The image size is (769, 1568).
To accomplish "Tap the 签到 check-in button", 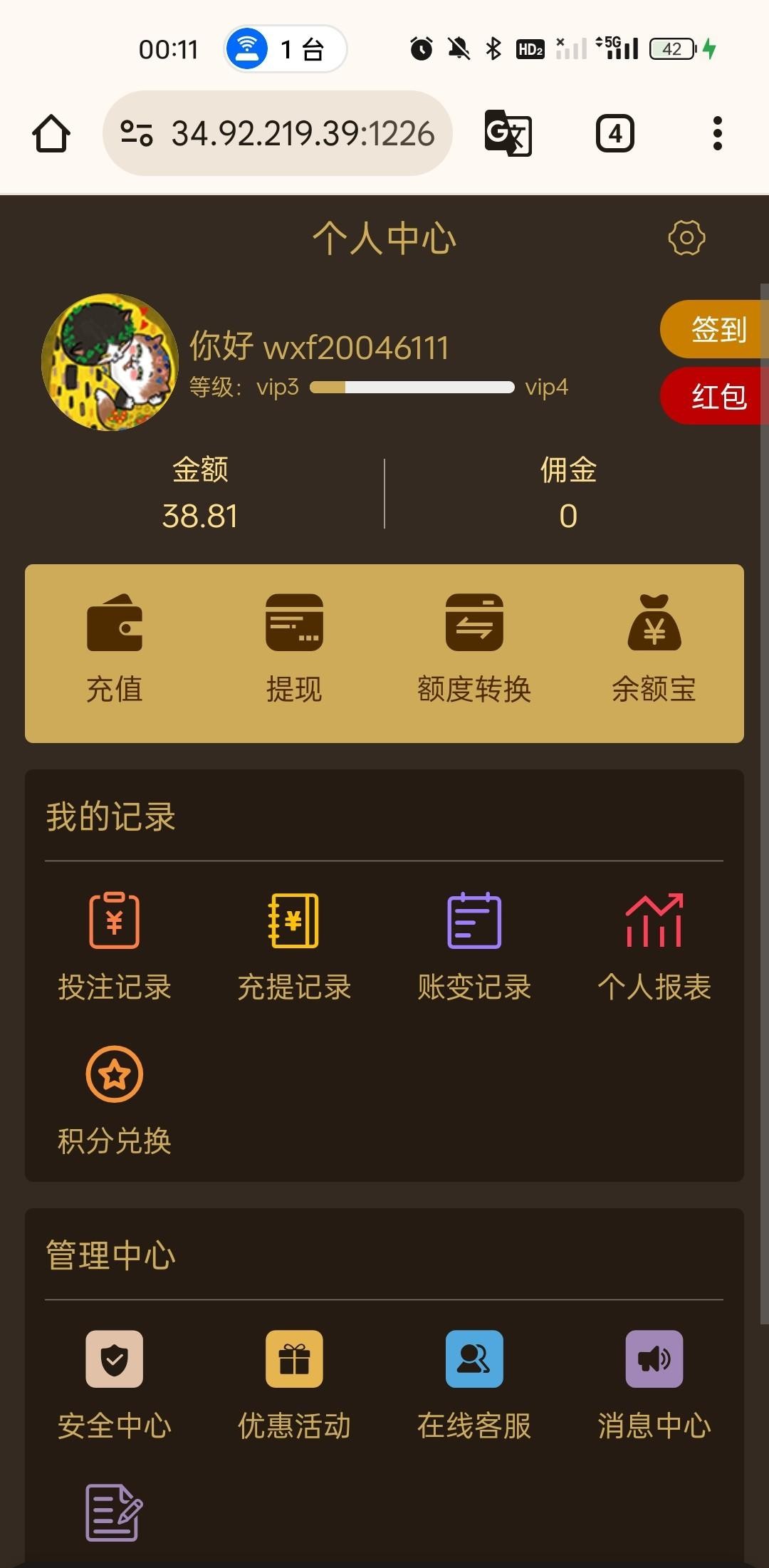I will [x=714, y=329].
